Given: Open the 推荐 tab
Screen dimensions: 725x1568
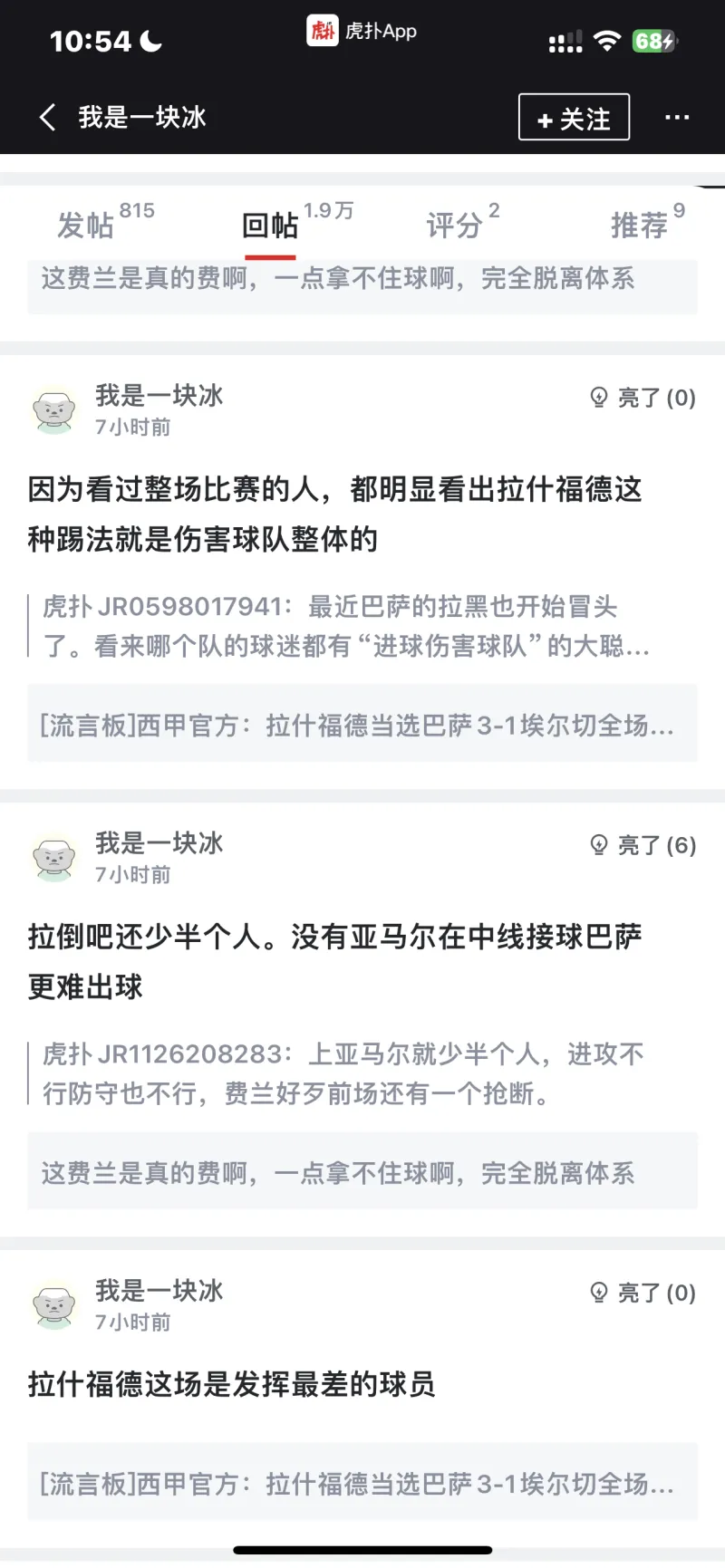Looking at the screenshot, I should 640,225.
